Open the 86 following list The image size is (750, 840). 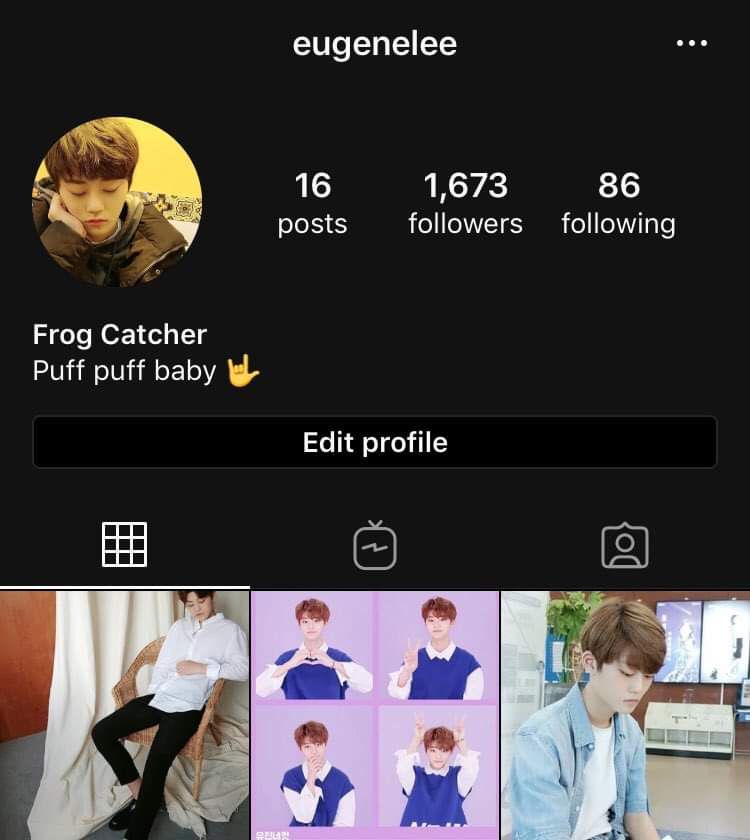pyautogui.click(x=618, y=203)
